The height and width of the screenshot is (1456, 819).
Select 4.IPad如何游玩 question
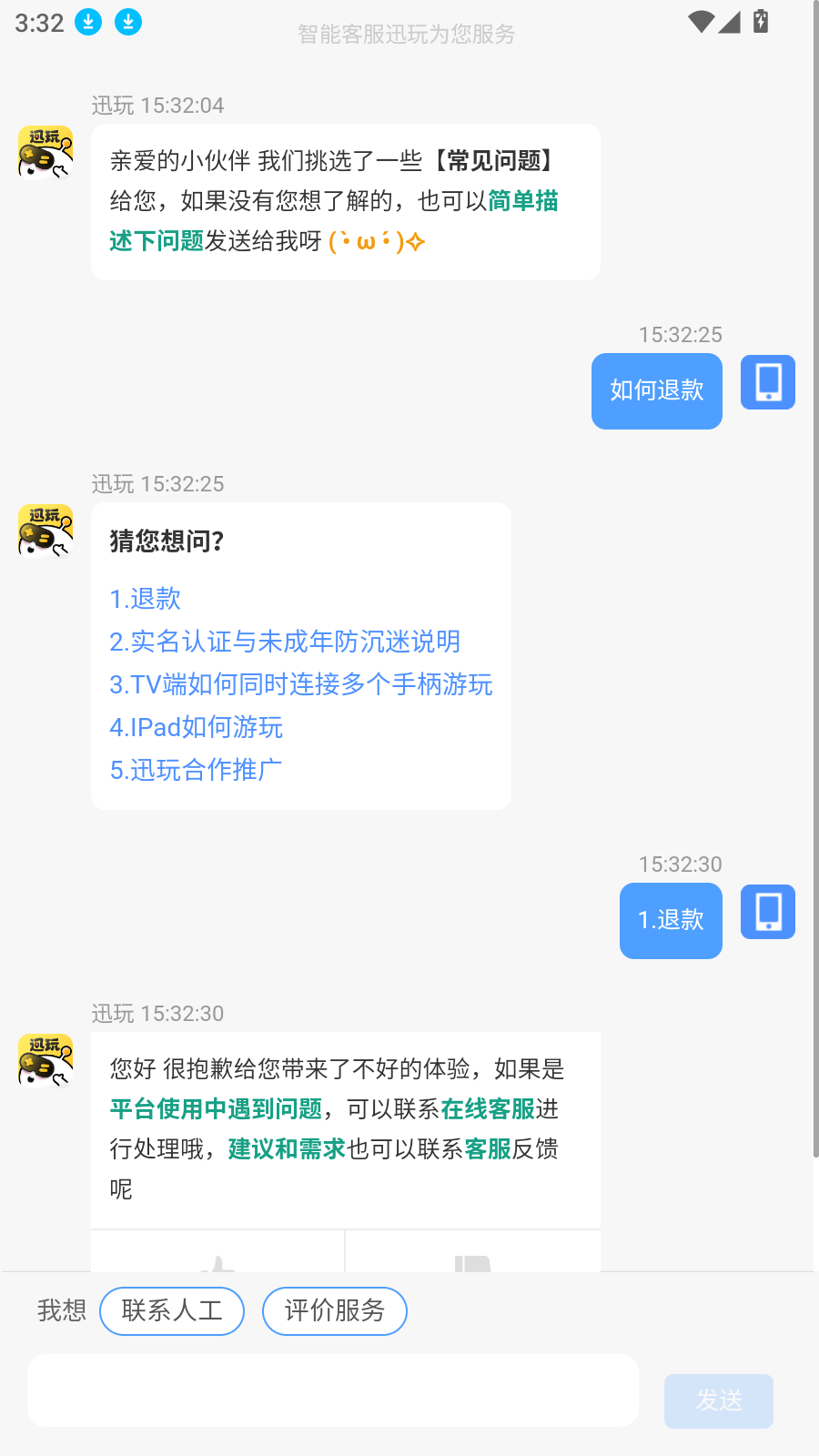[196, 727]
